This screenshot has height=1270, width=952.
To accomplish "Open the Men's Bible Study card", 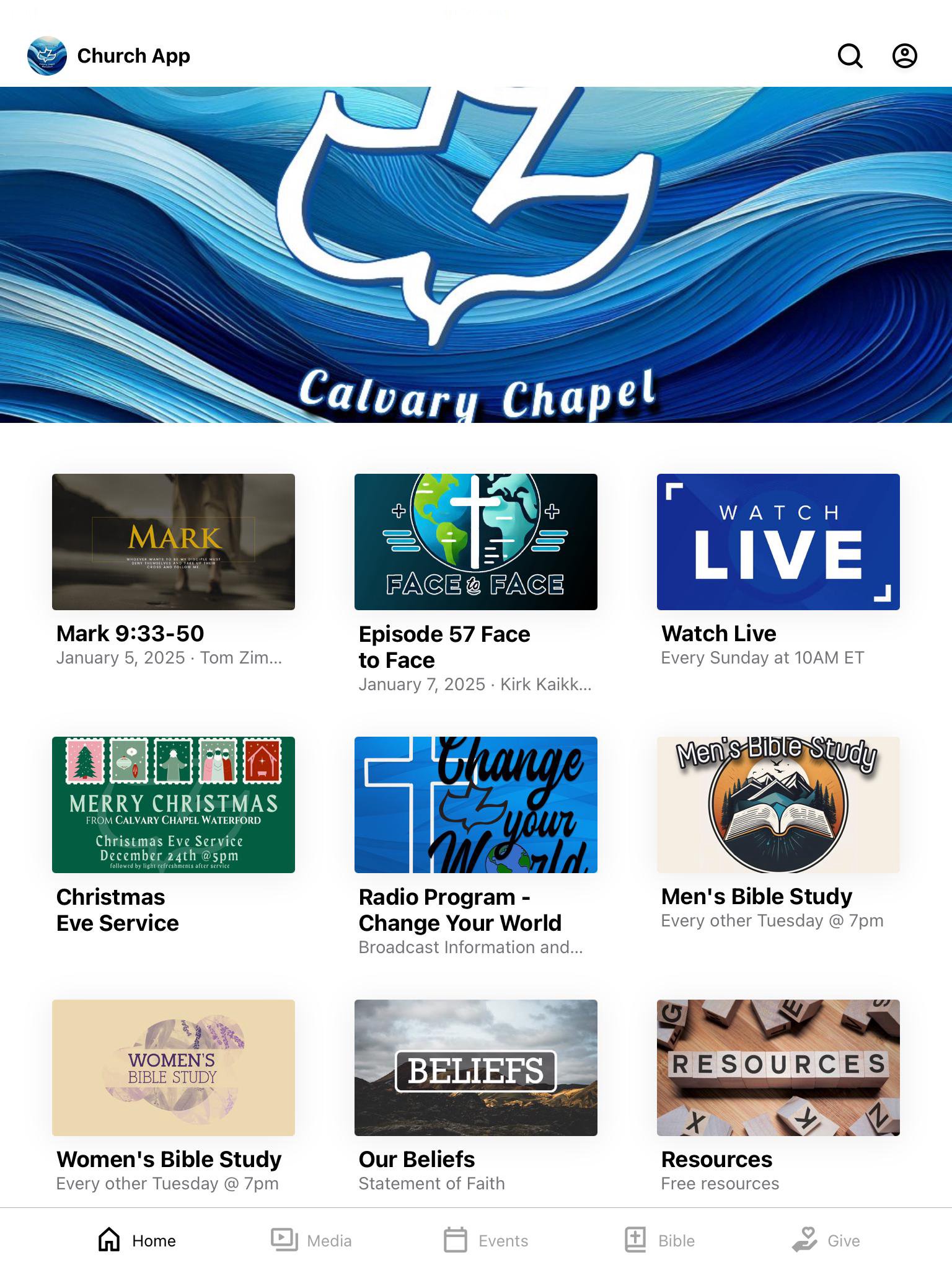I will 778,805.
